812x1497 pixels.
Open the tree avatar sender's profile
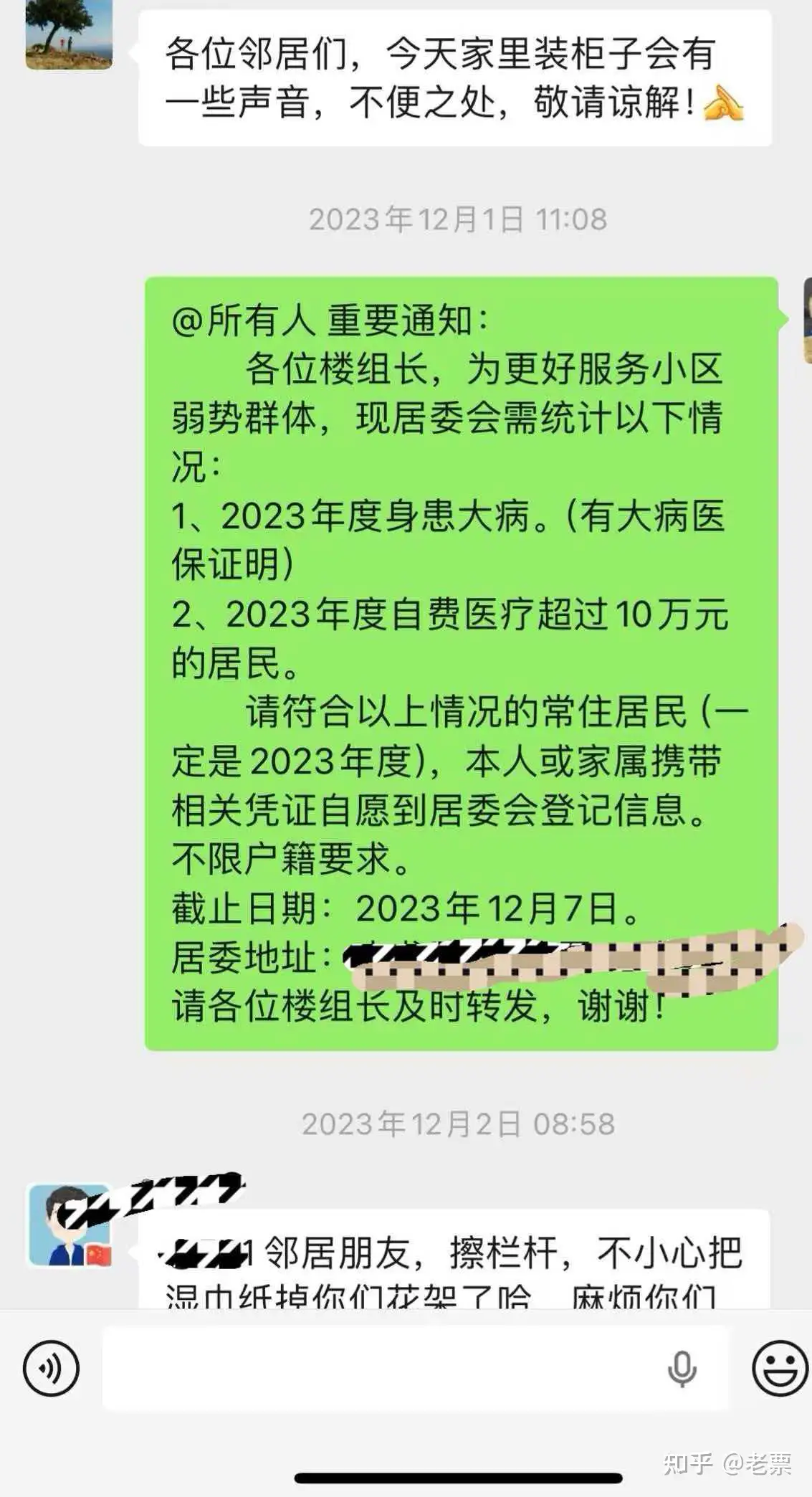click(x=69, y=34)
